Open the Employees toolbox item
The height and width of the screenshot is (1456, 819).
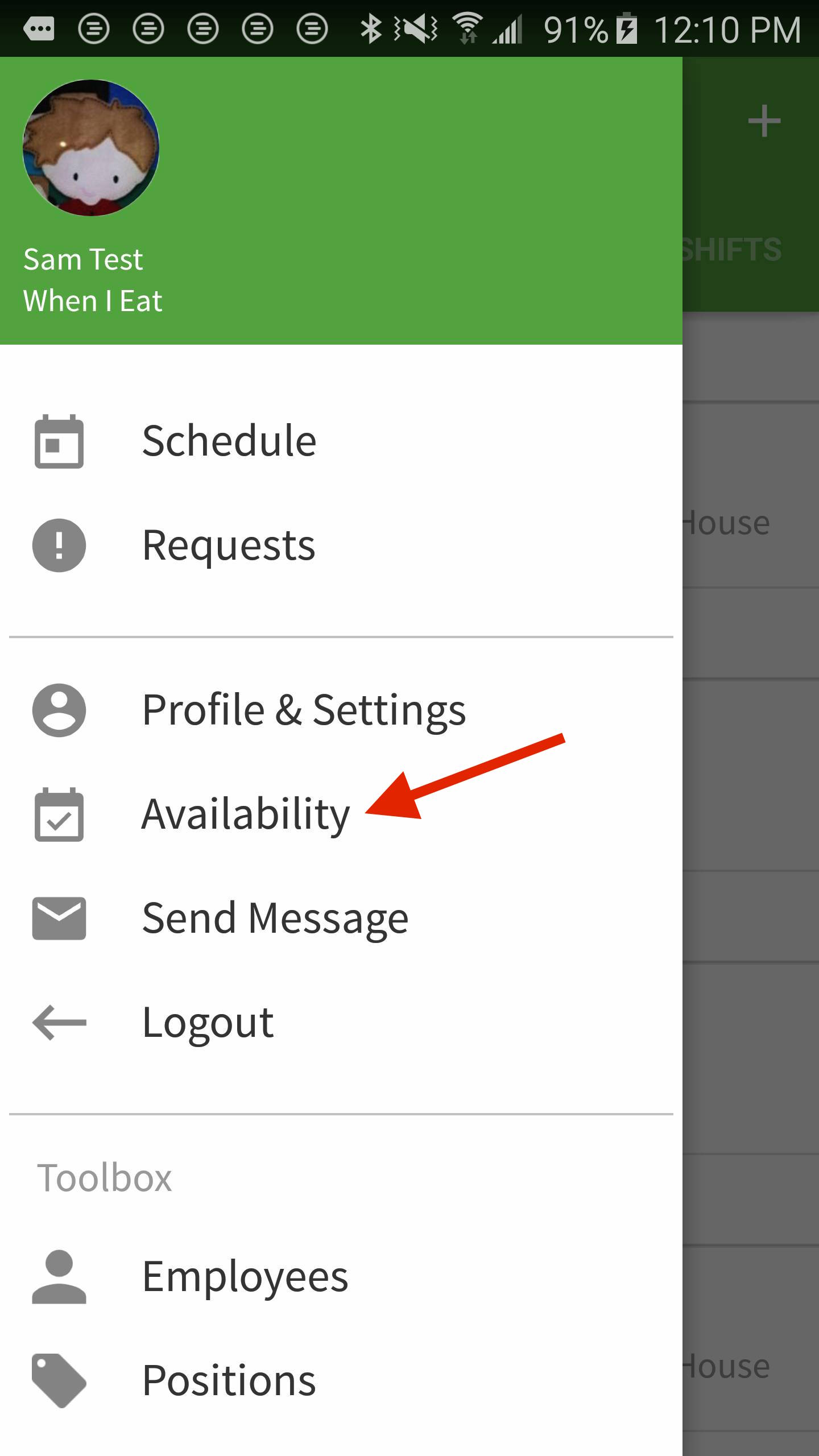click(341, 1277)
